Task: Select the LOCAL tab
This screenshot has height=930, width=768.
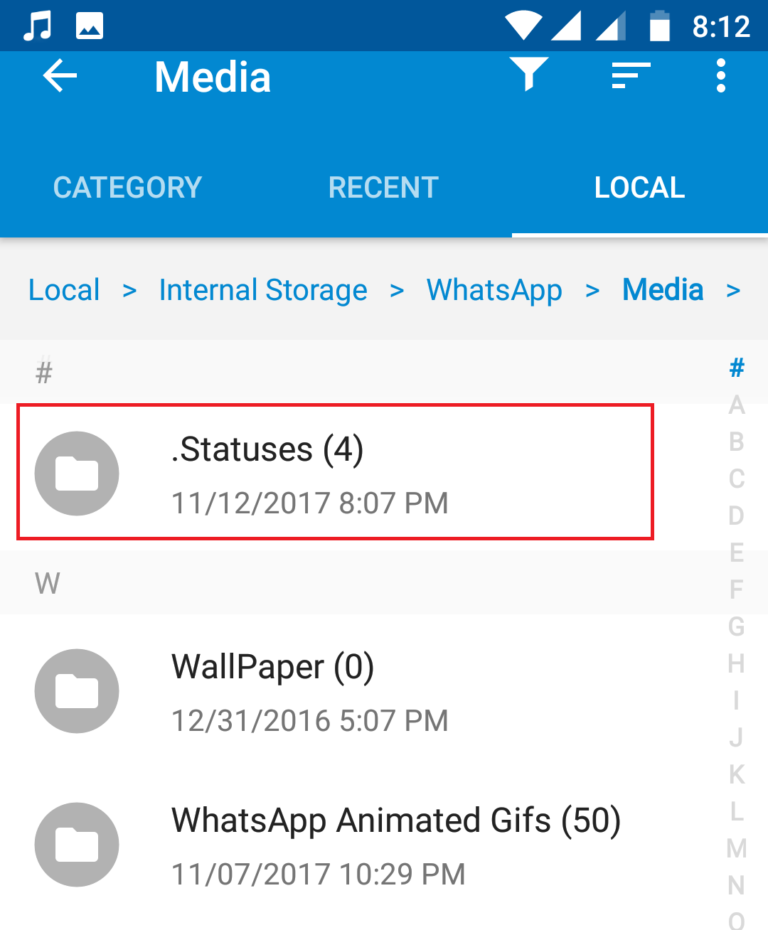Action: click(640, 187)
